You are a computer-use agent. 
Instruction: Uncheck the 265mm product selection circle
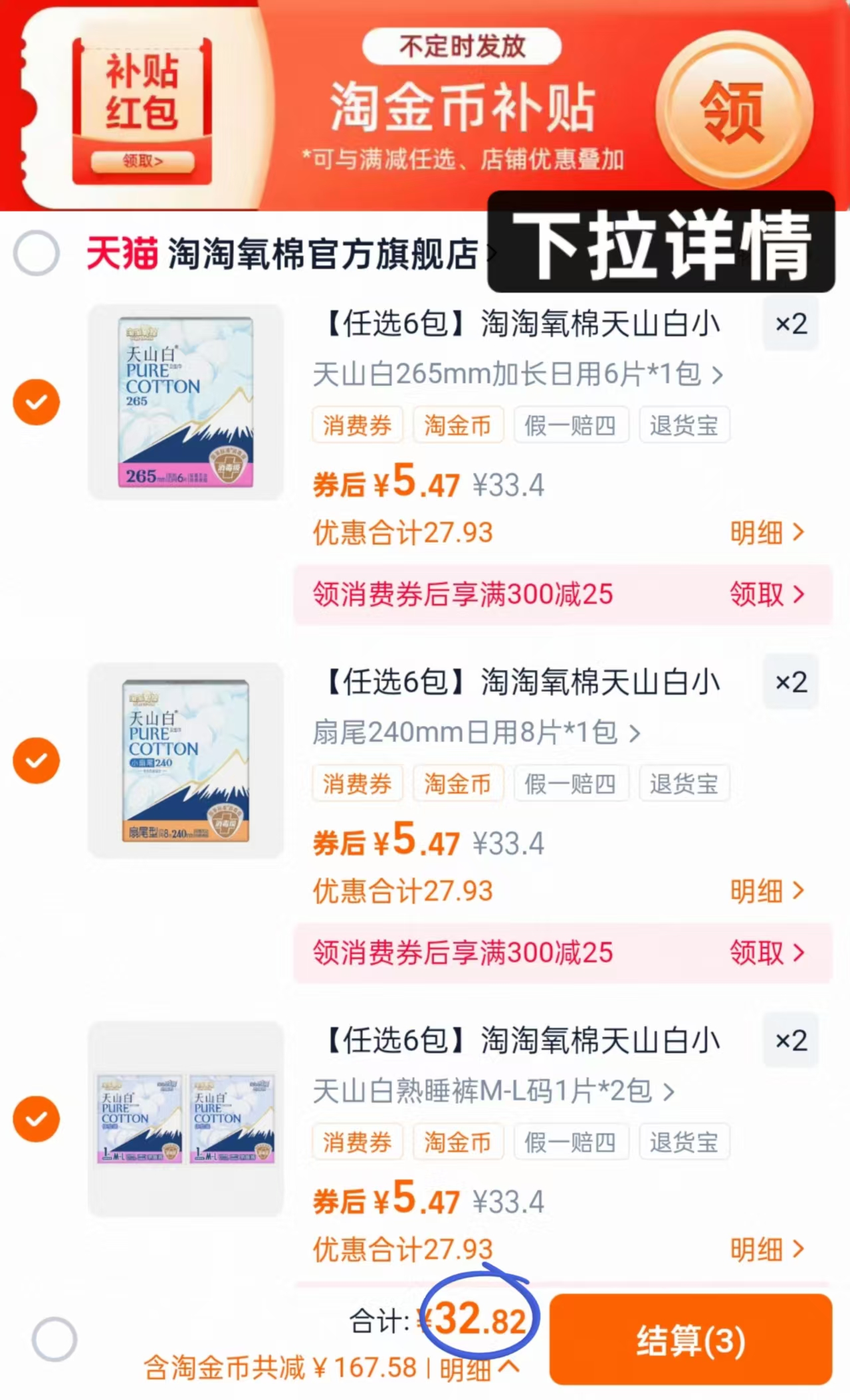click(36, 401)
